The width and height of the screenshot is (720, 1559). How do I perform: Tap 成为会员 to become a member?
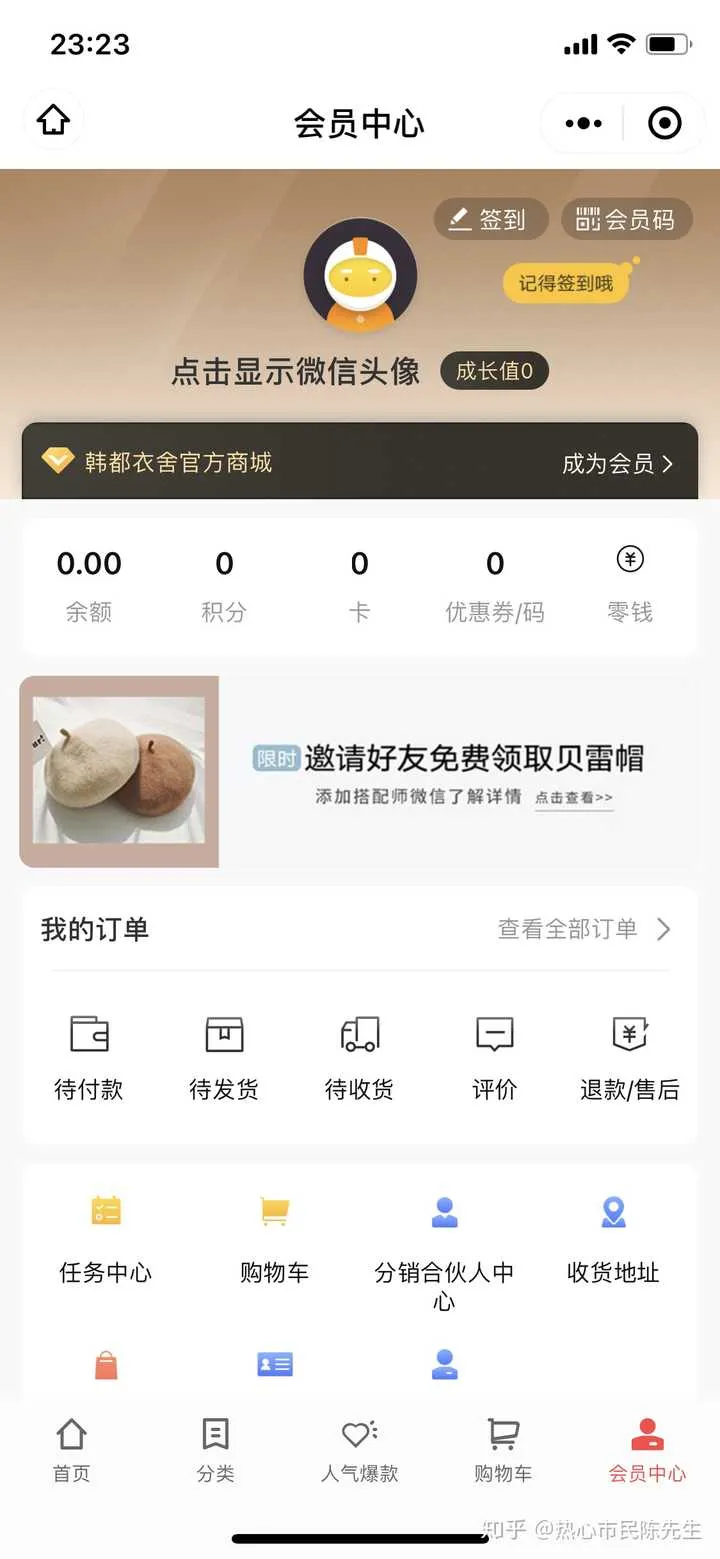coord(617,463)
